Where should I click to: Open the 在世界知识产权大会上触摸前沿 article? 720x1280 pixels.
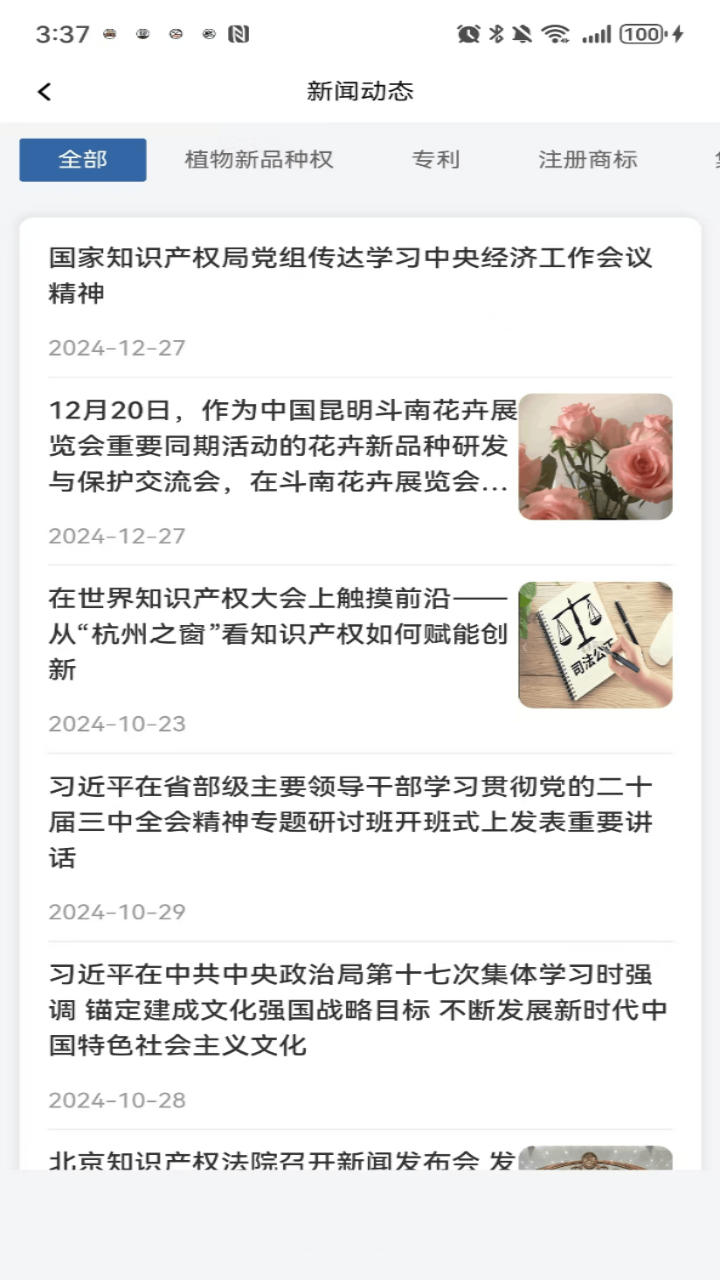pyautogui.click(x=283, y=634)
